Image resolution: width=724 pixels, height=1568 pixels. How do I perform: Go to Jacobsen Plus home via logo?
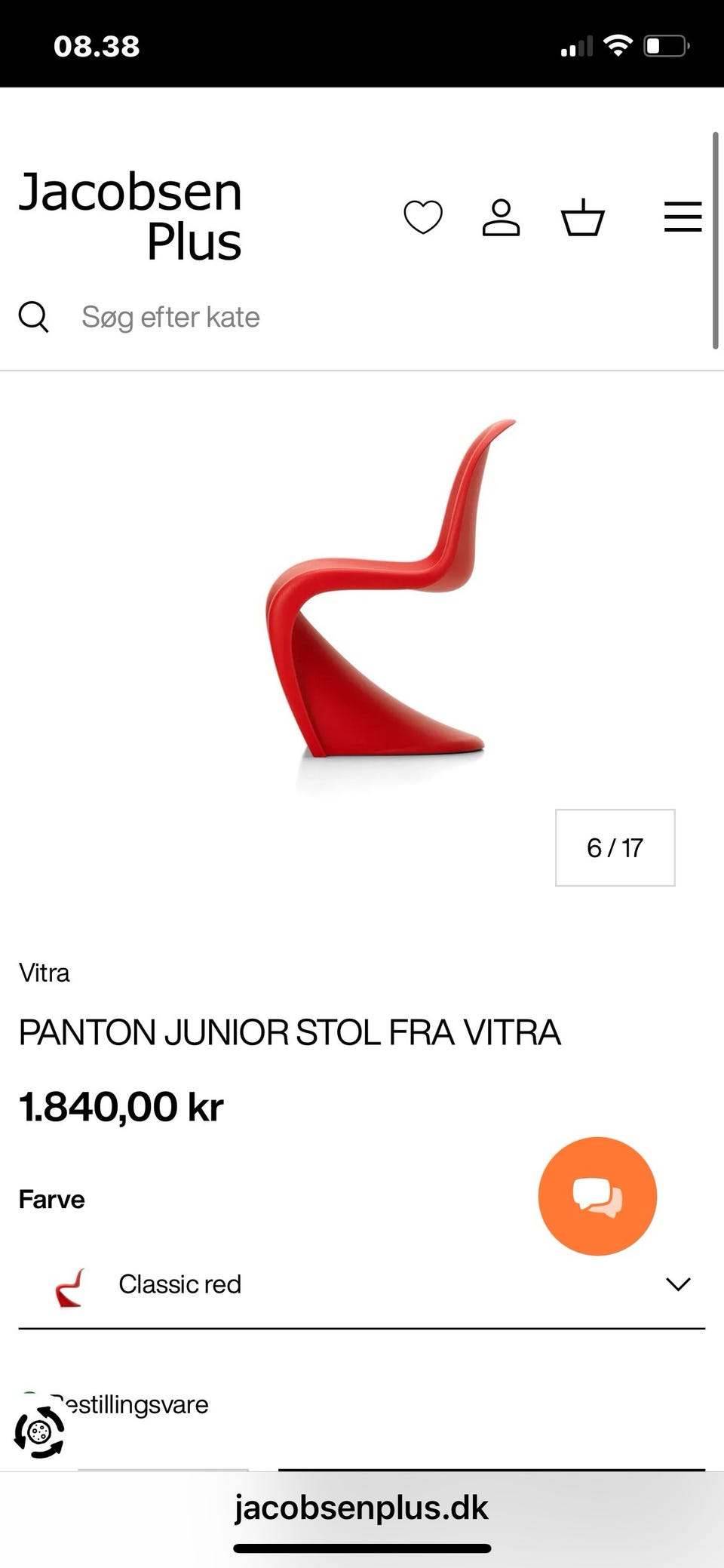click(x=130, y=216)
